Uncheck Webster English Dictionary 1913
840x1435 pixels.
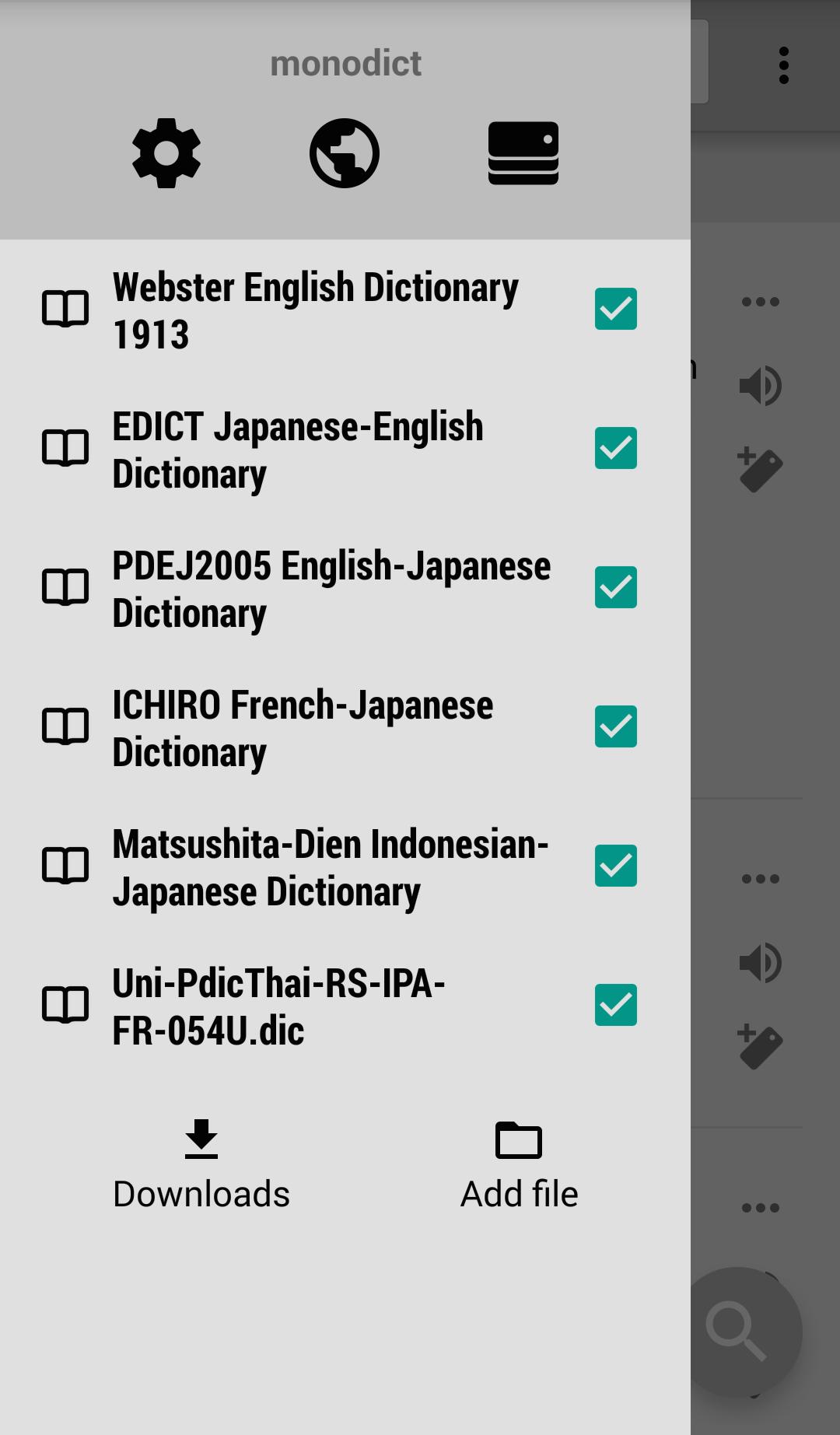pyautogui.click(x=615, y=309)
